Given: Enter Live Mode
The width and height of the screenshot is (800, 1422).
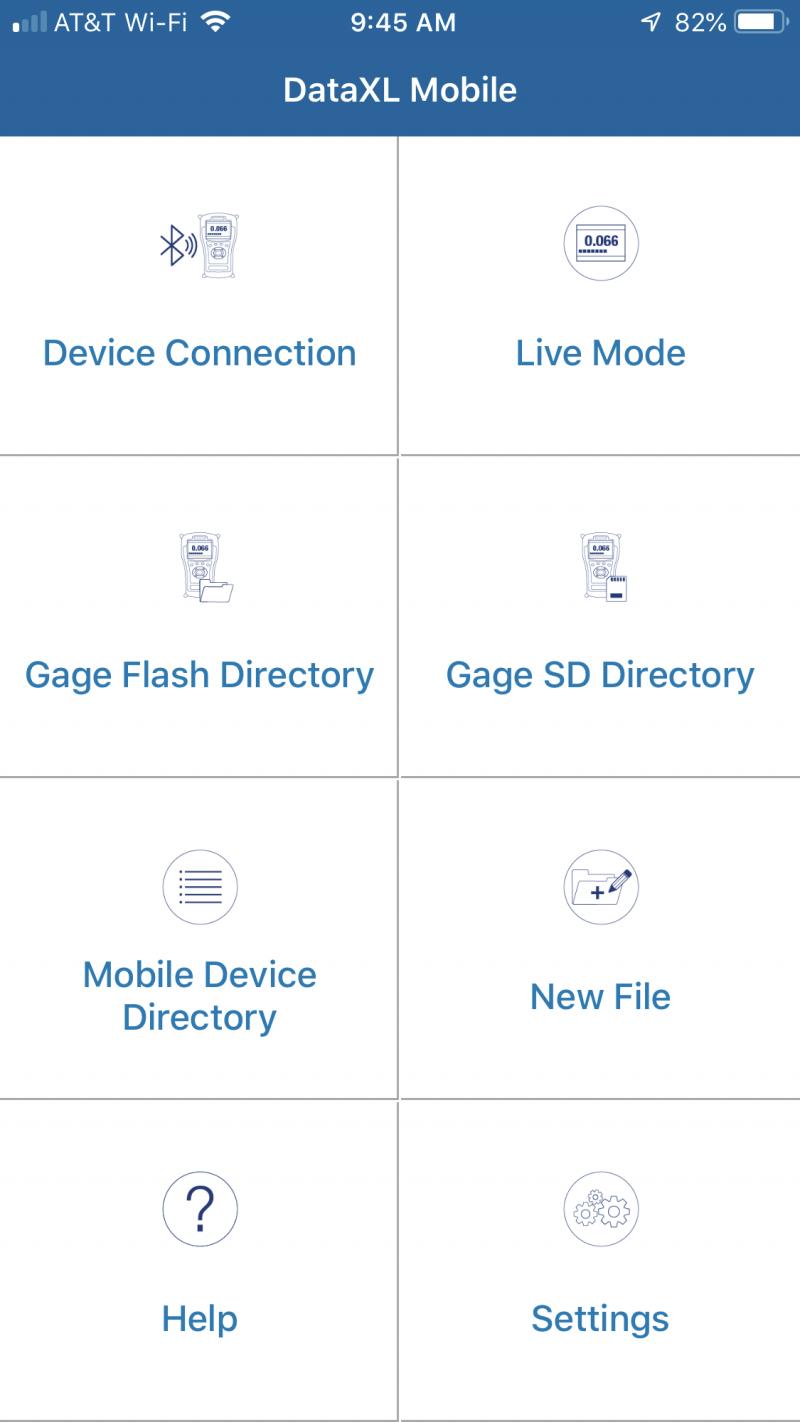Looking at the screenshot, I should pos(600,296).
